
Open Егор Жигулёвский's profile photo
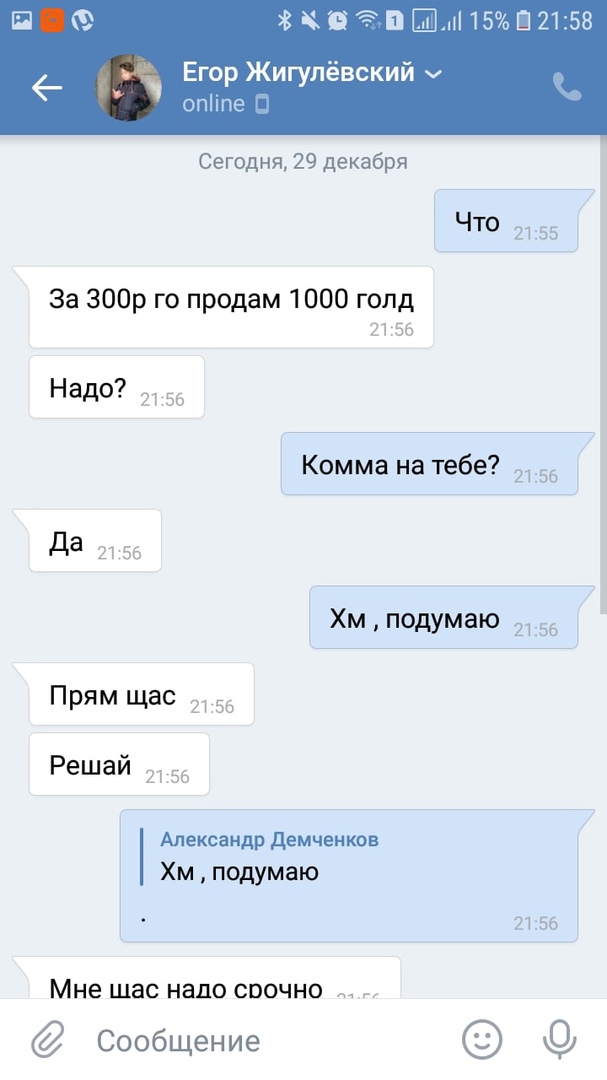(x=129, y=88)
